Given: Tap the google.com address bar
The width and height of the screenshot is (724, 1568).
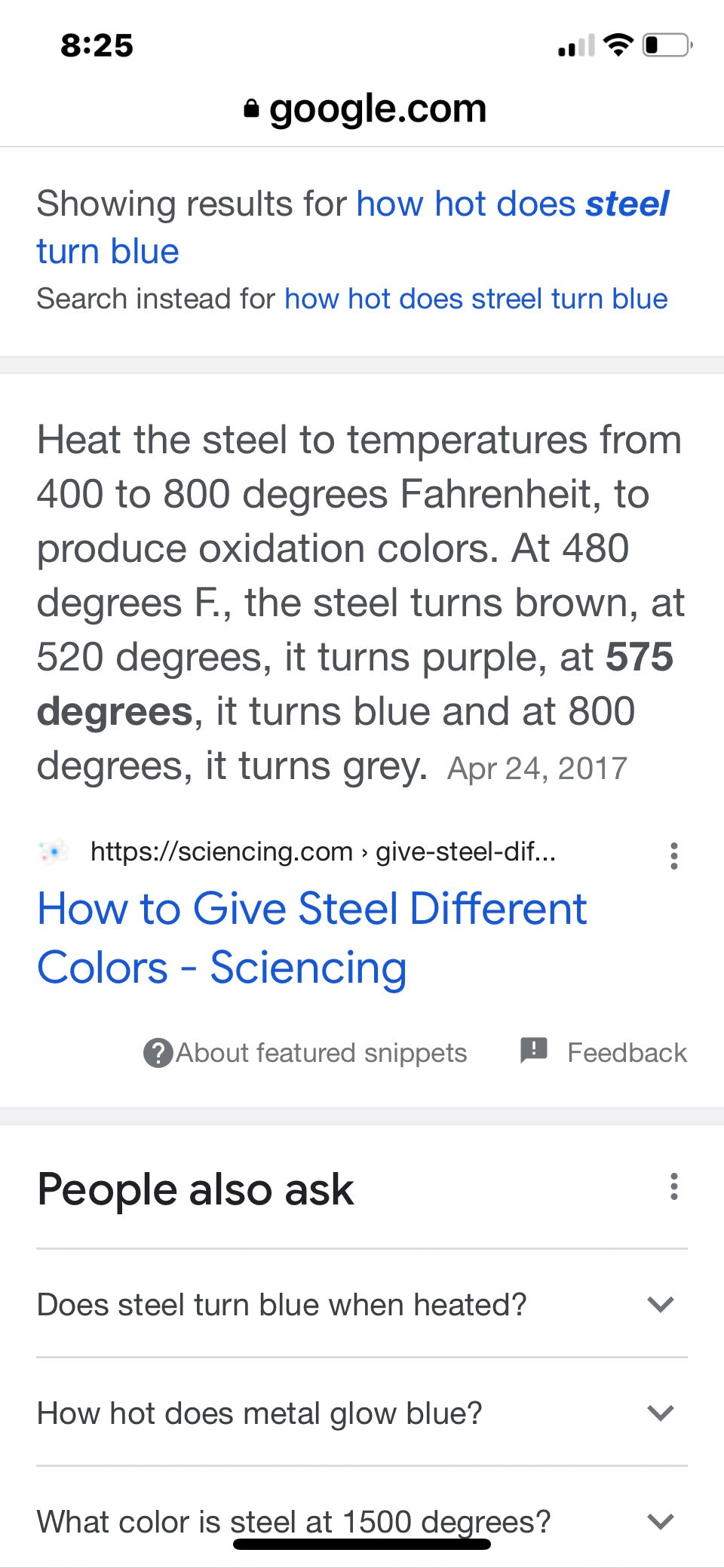Looking at the screenshot, I should coord(365,109).
